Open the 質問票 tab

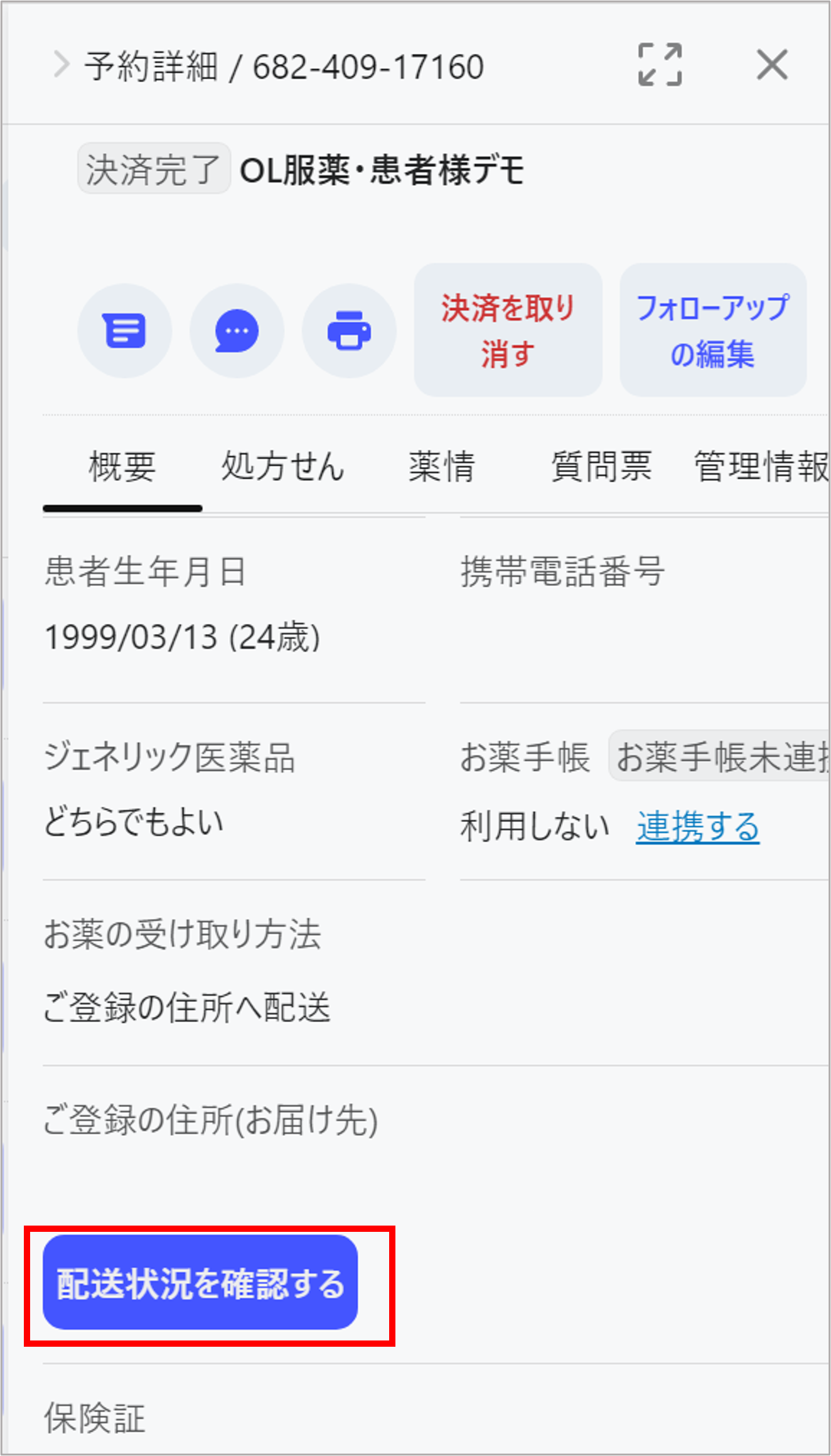601,467
